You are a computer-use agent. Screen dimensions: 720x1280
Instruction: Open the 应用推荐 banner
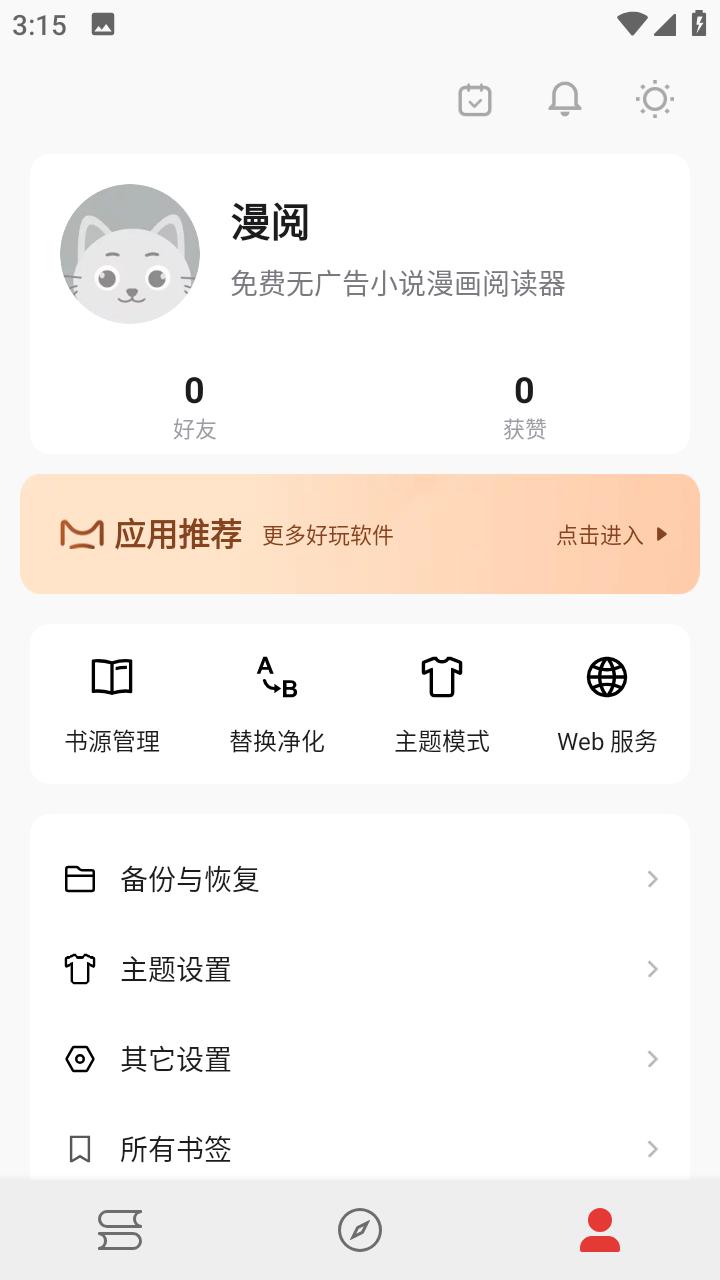click(360, 534)
